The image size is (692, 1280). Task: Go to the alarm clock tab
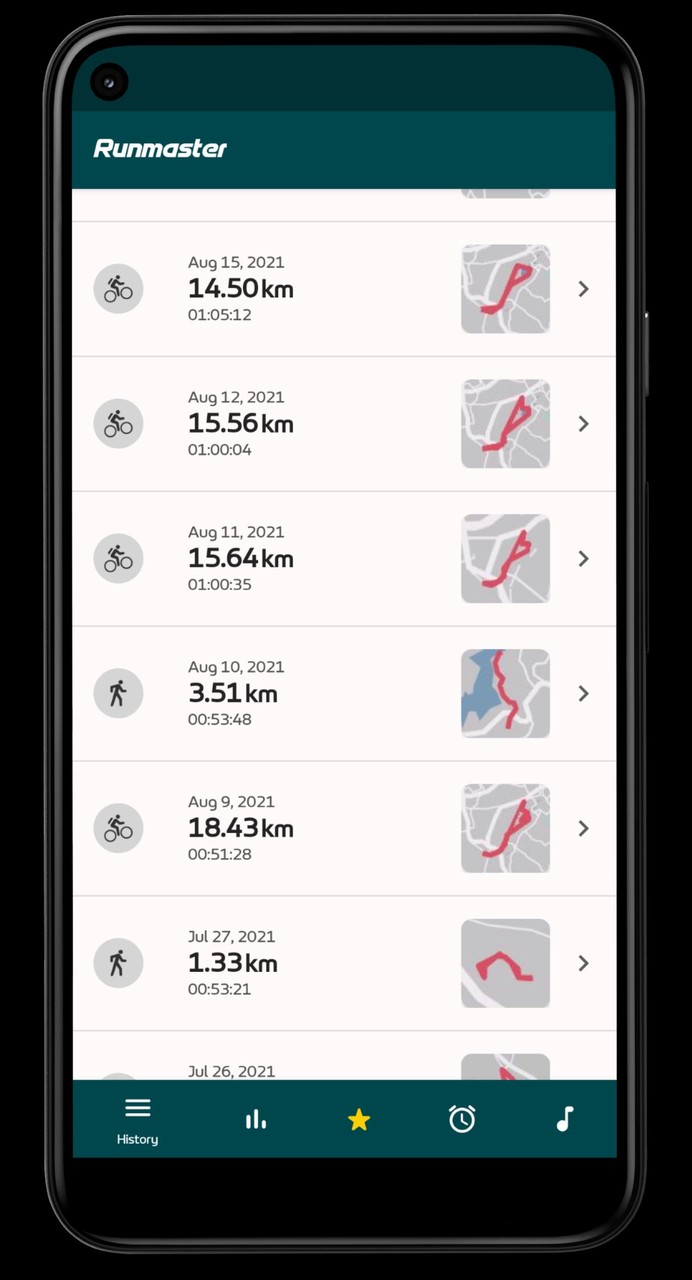(x=461, y=1120)
